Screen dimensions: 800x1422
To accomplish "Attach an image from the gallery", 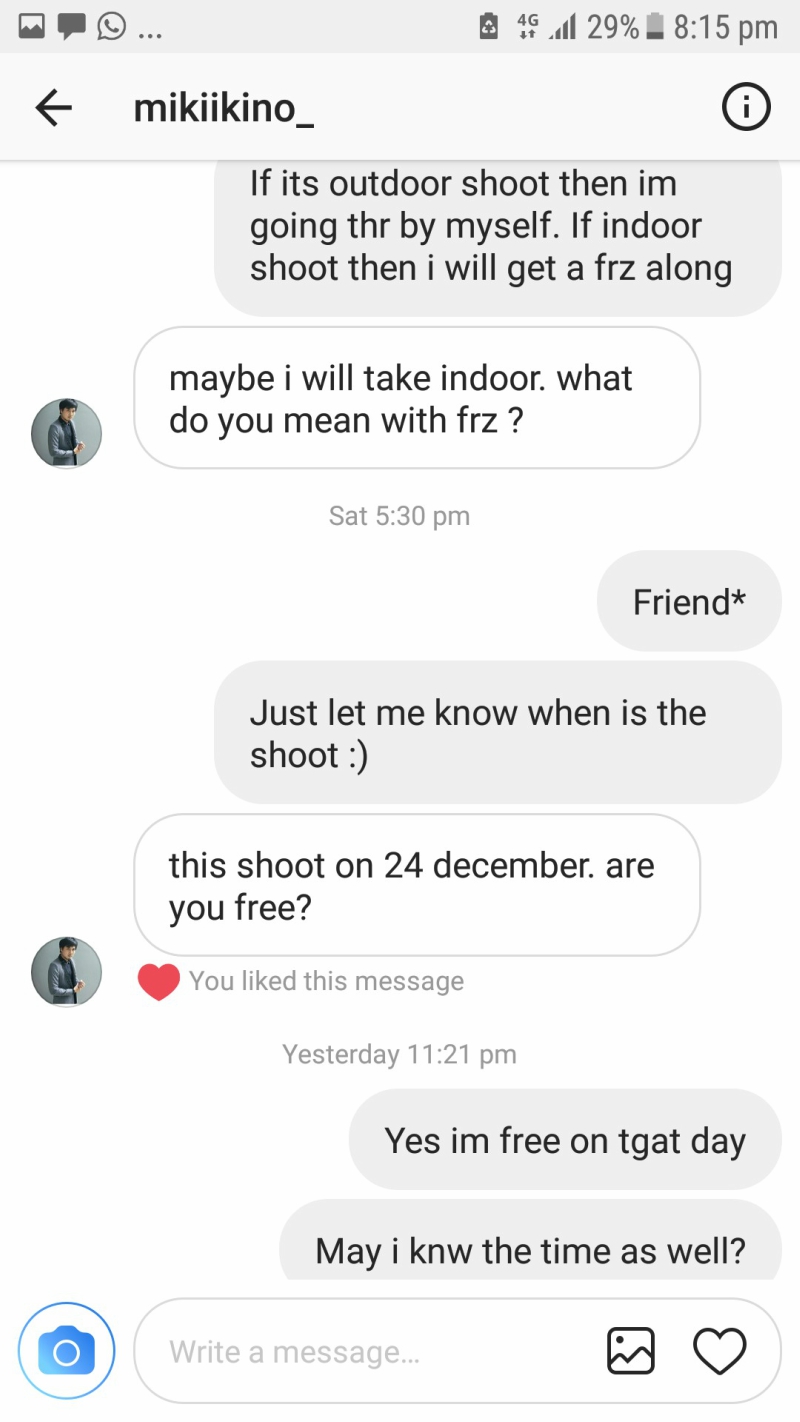I will (631, 1351).
